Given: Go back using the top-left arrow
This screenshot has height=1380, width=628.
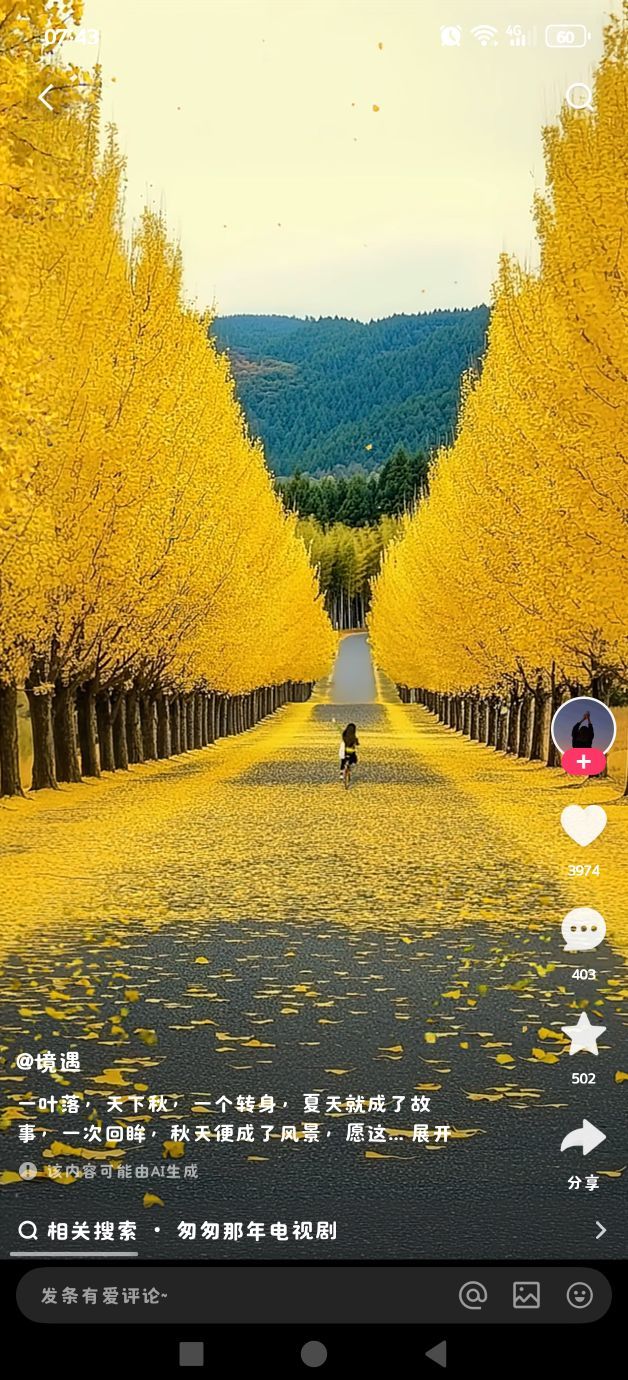Looking at the screenshot, I should tap(46, 97).
